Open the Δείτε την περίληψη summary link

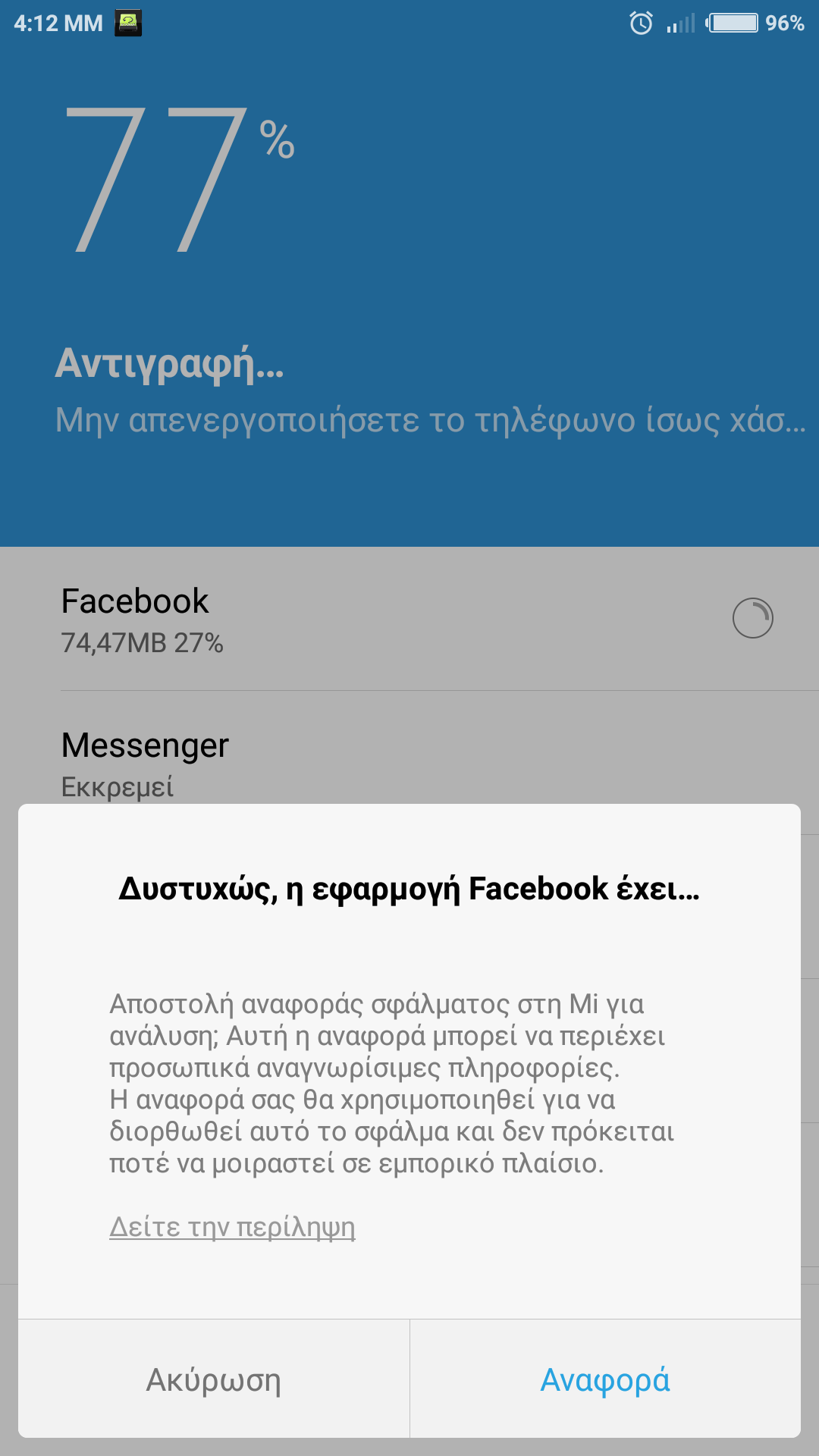232,1226
